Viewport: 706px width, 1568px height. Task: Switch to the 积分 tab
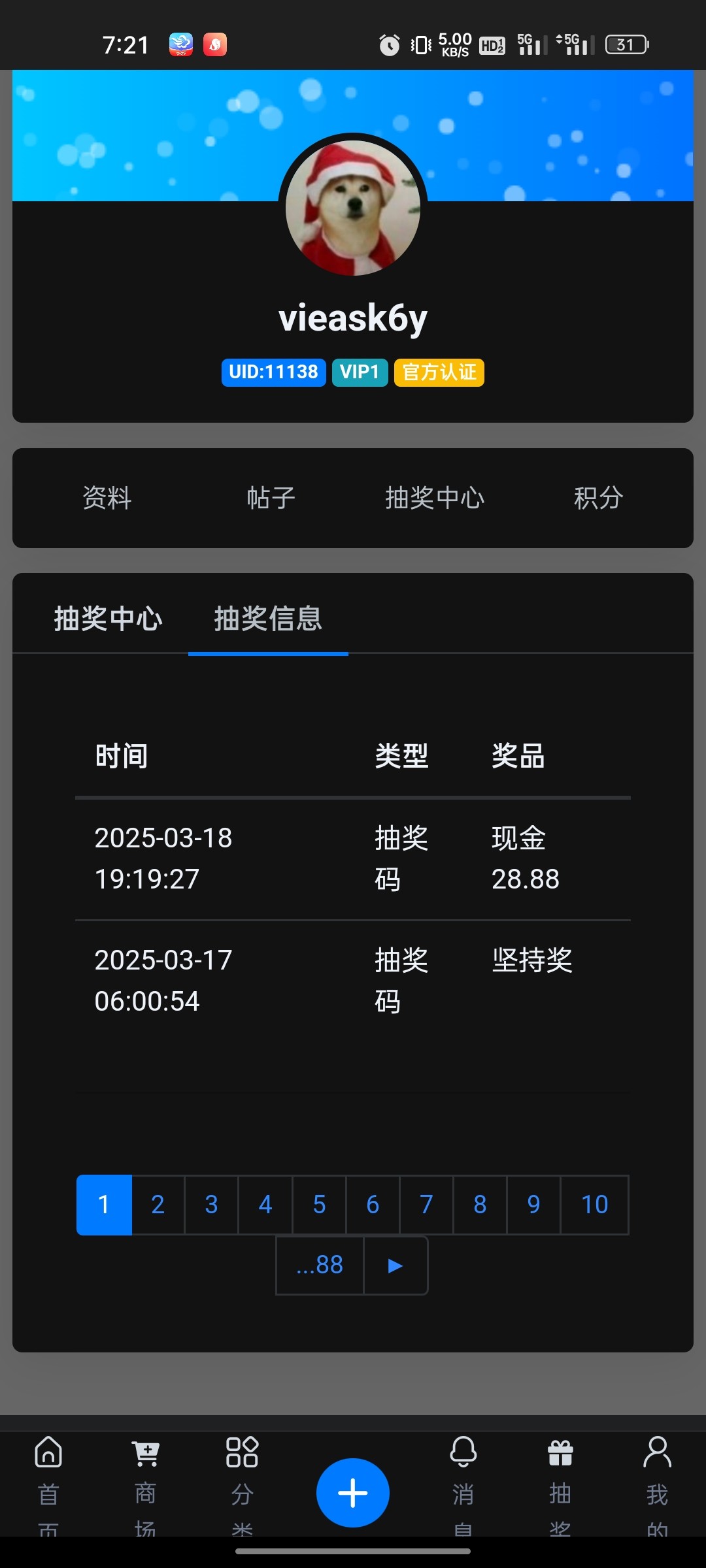(598, 498)
